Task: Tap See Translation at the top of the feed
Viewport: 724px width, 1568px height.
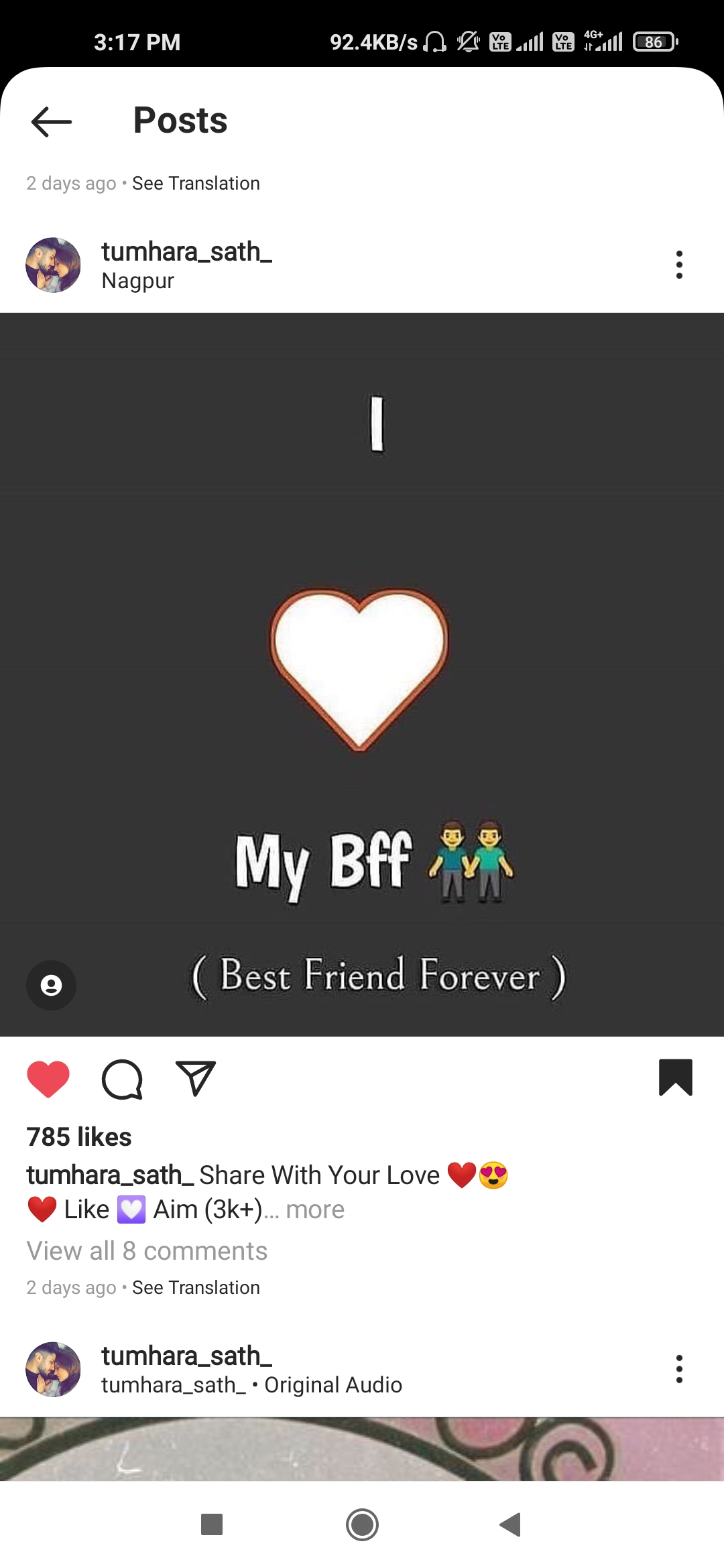Action: tap(196, 183)
